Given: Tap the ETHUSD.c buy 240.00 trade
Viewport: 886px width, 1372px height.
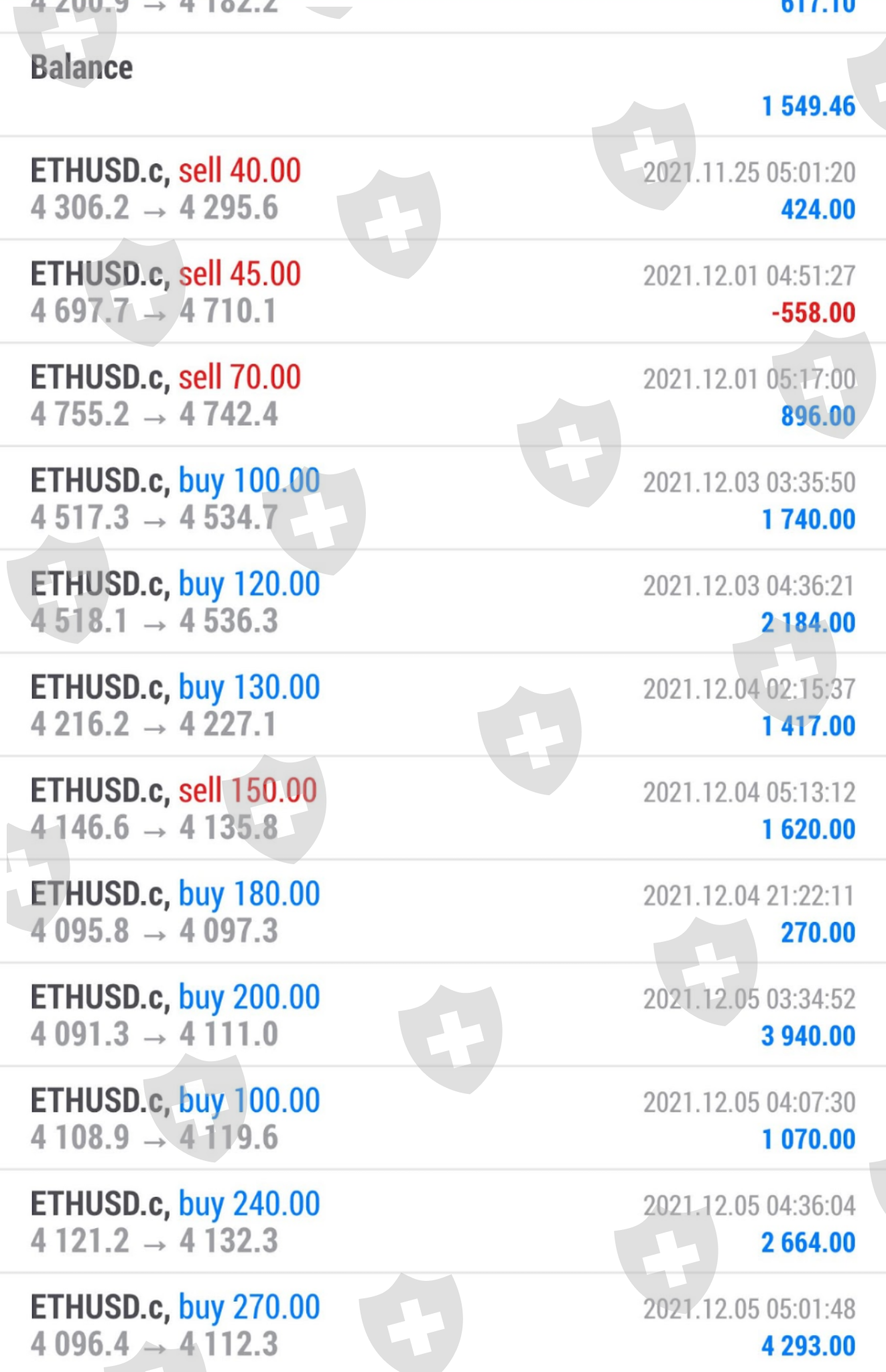Looking at the screenshot, I should tap(442, 1222).
